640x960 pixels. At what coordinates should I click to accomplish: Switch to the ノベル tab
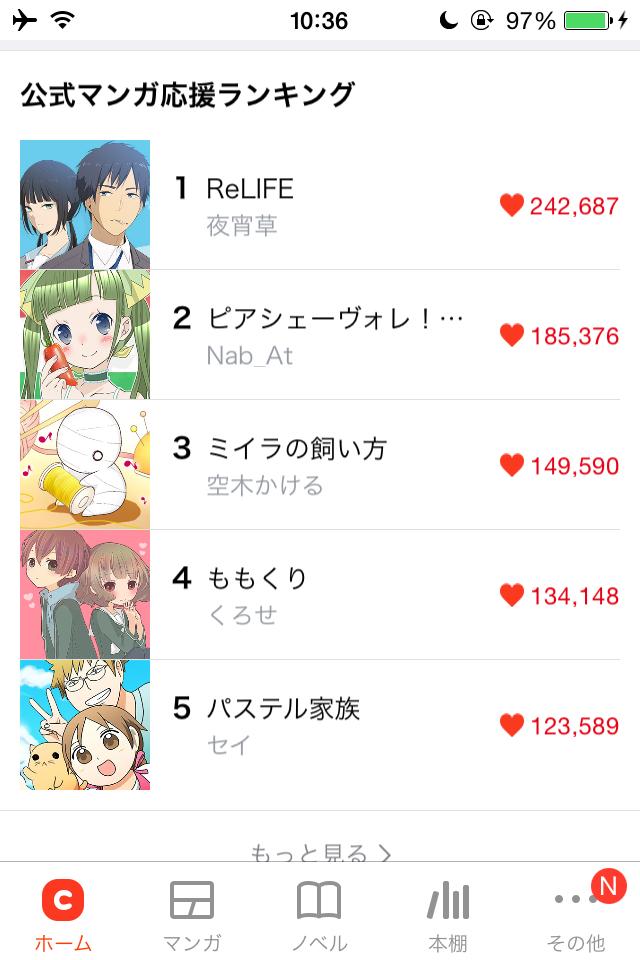pos(319,915)
